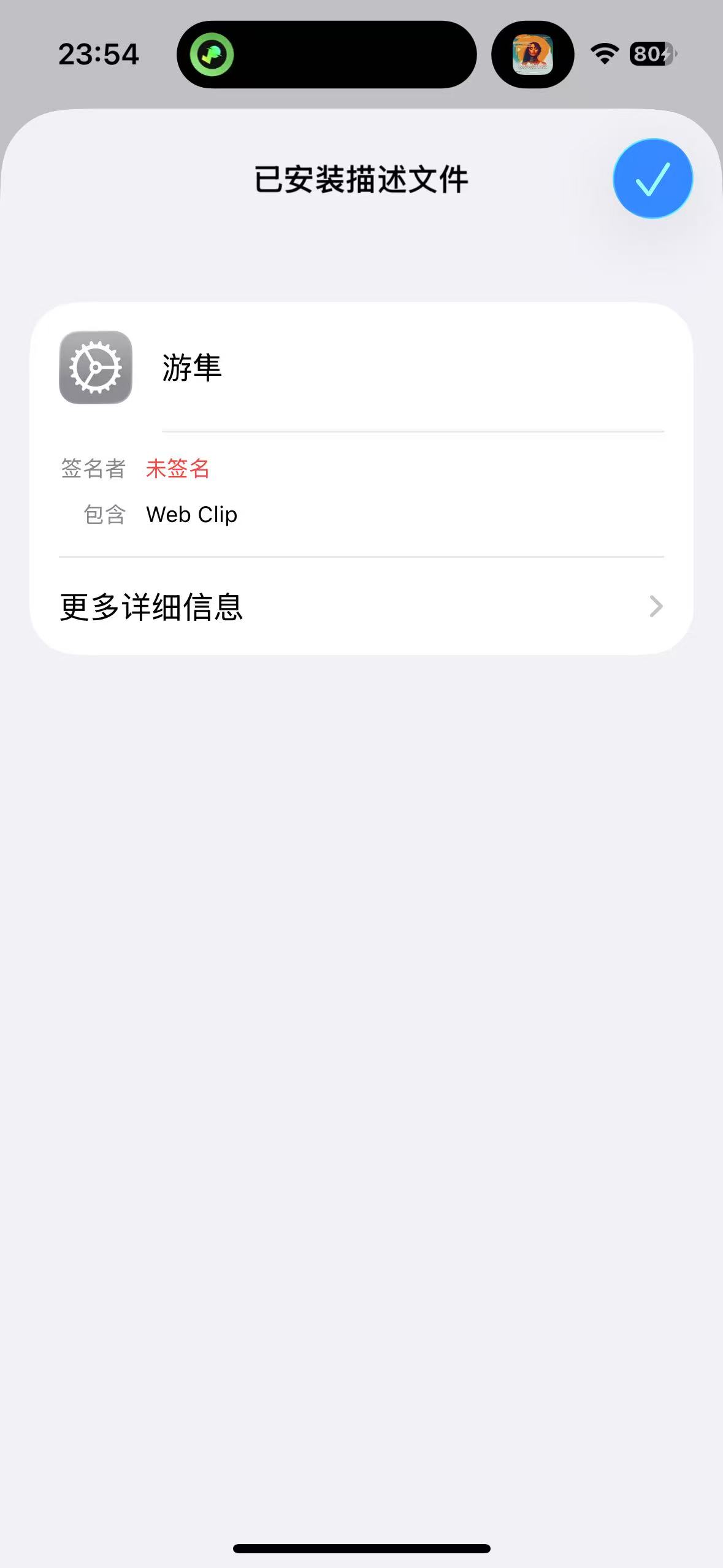Tap the clock showing 23:54
The width and height of the screenshot is (723, 1568).
[x=100, y=55]
